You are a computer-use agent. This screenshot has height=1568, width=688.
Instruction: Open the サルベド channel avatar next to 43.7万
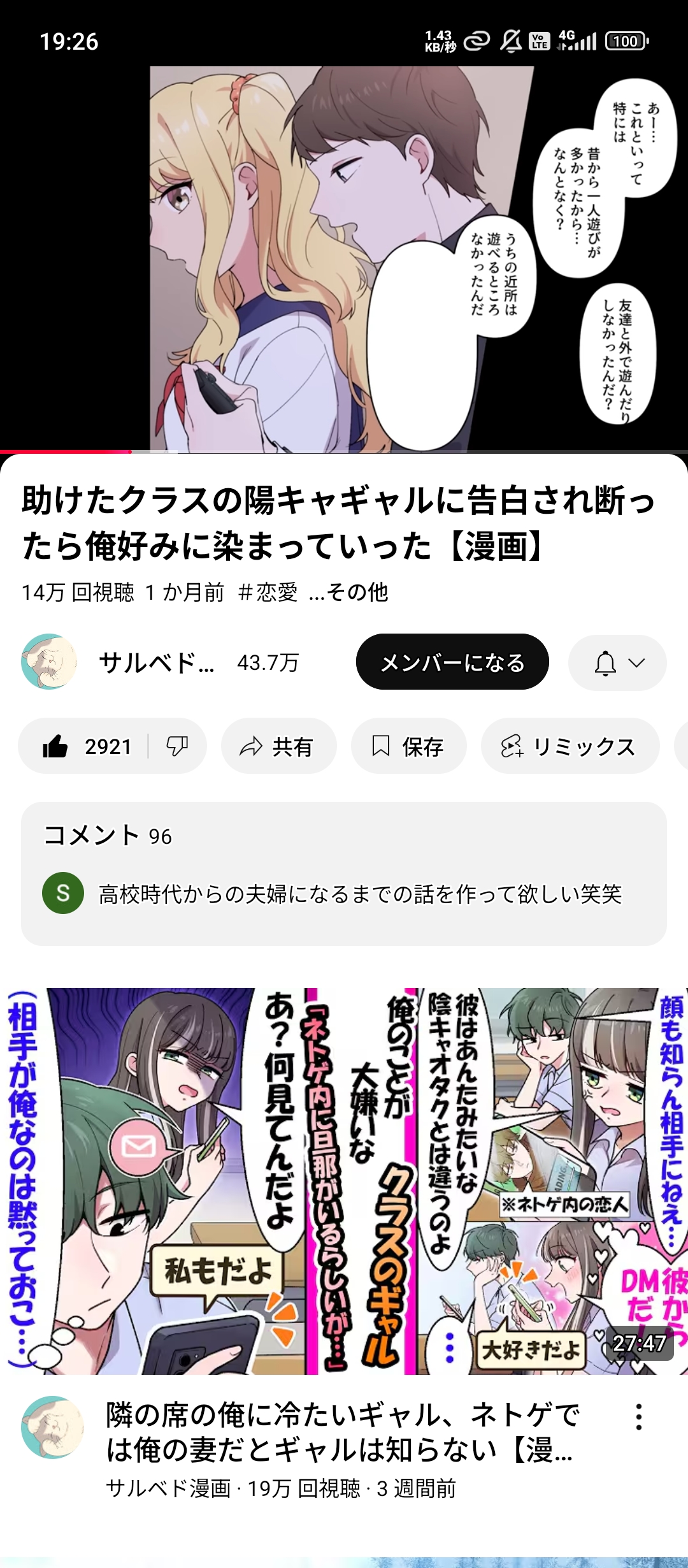[x=49, y=662]
